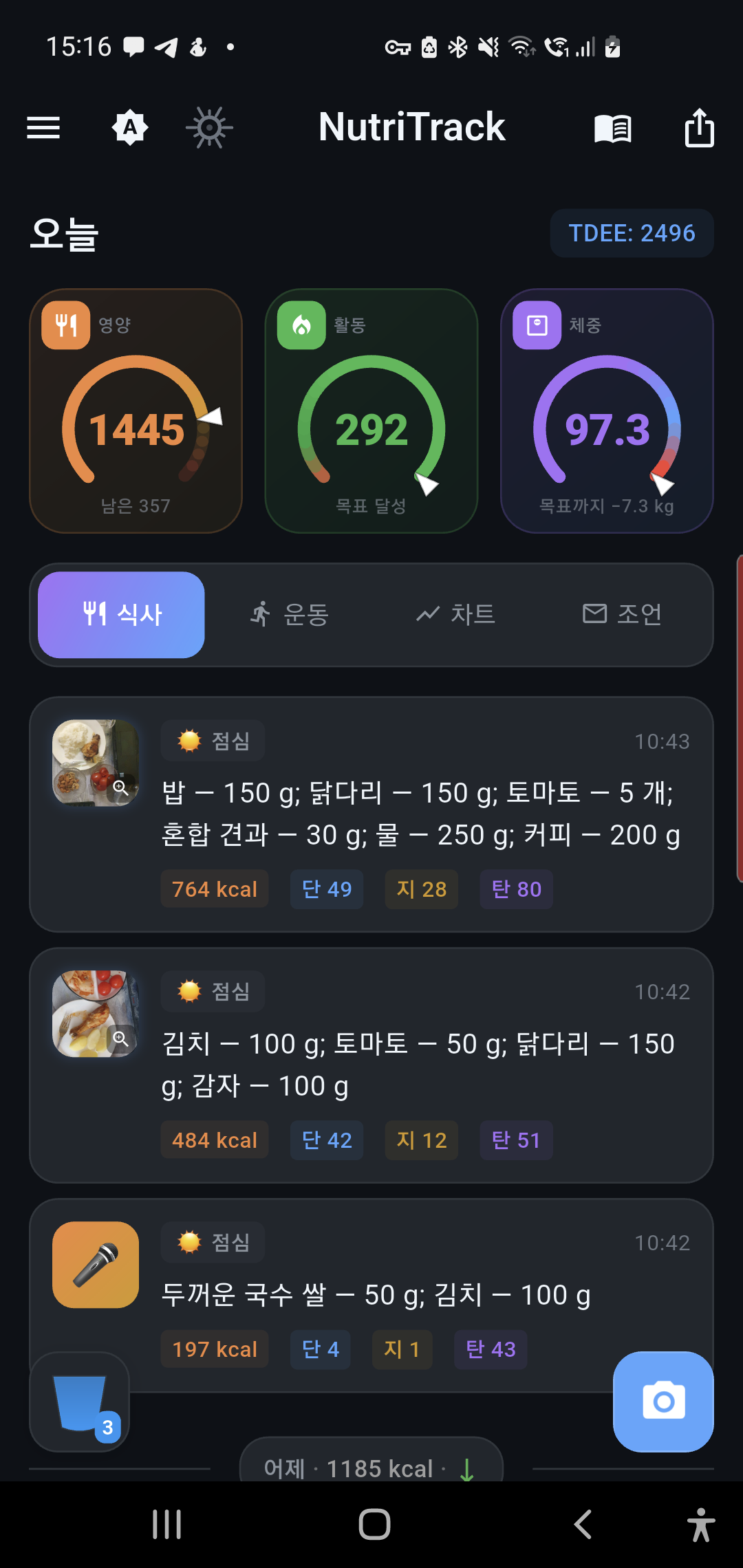This screenshot has width=743, height=1568.
Task: Enlarge the photo of the 10:43 meal
Action: (x=96, y=763)
